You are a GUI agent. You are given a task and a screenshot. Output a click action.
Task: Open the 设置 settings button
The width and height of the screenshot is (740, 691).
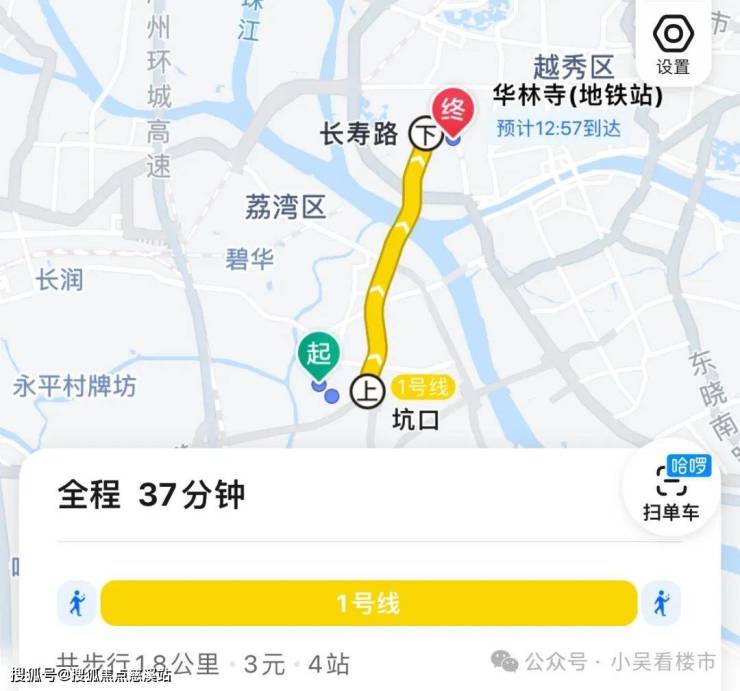coord(673,44)
